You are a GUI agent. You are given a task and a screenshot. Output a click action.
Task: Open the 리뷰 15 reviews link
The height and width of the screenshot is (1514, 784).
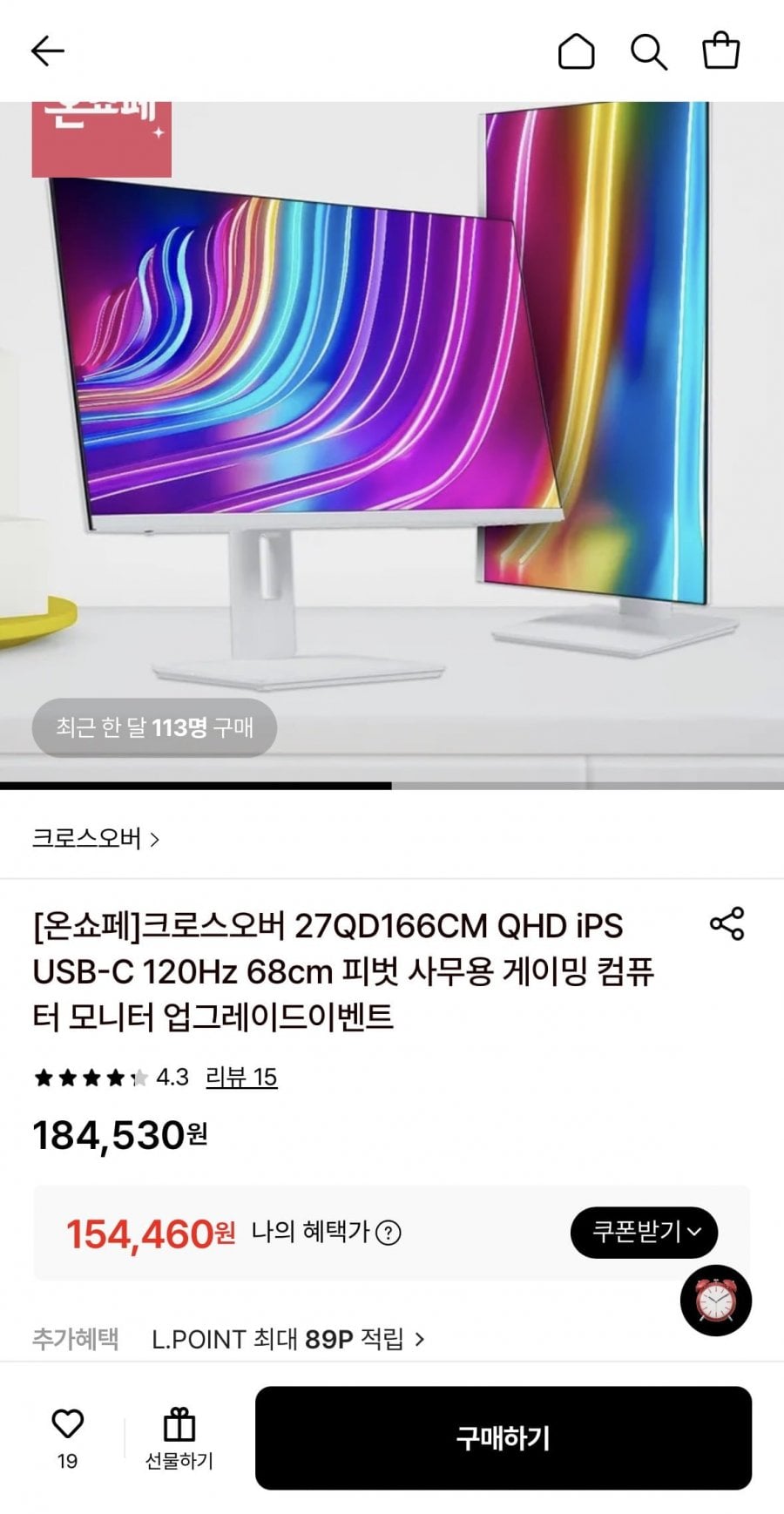pyautogui.click(x=241, y=1078)
